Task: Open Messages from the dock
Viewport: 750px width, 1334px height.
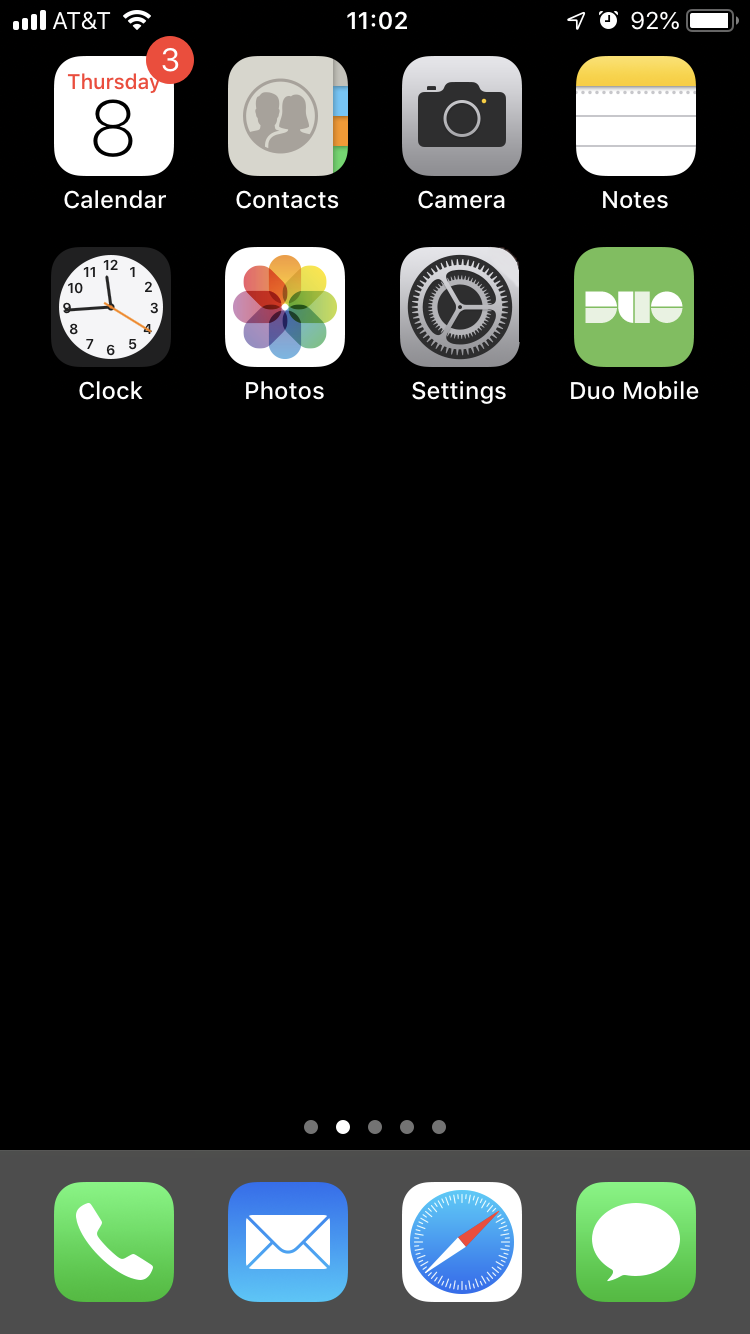Action: [x=635, y=1241]
